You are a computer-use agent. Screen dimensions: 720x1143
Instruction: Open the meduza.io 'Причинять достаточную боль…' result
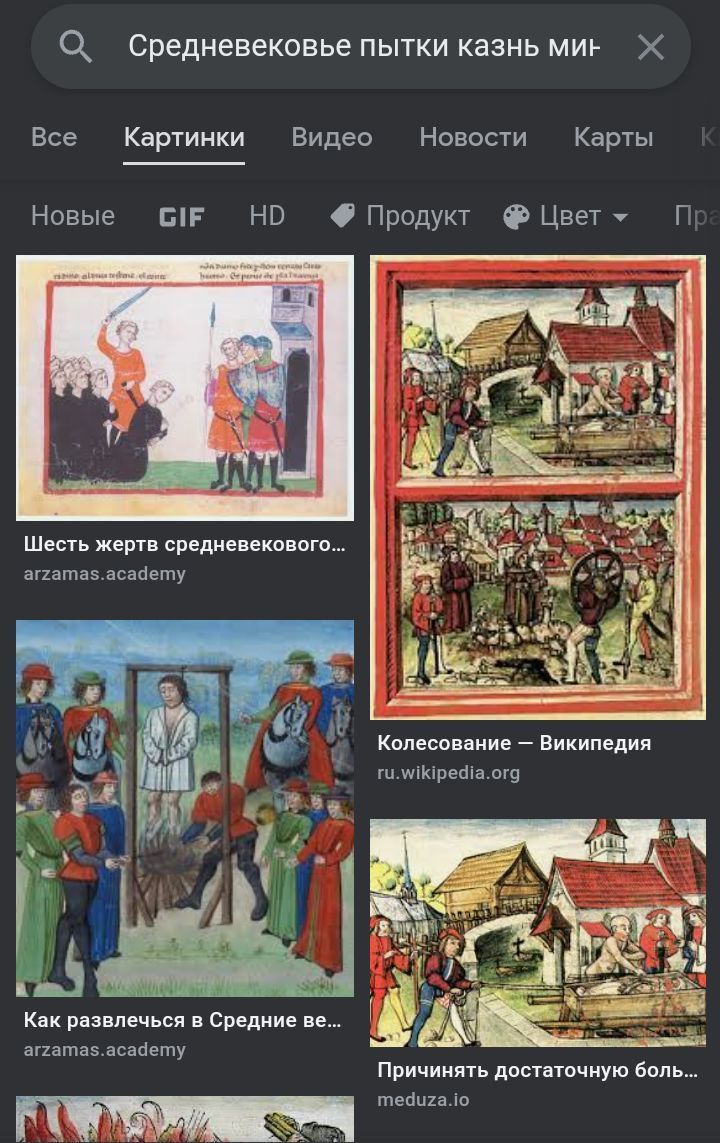[538, 932]
